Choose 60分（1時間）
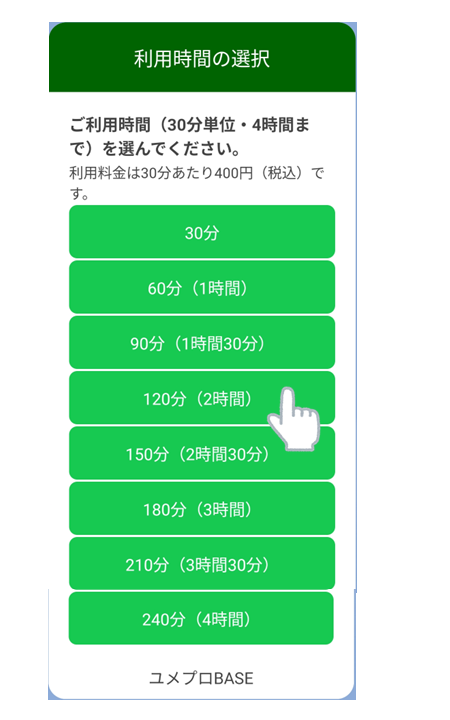 coord(202,287)
